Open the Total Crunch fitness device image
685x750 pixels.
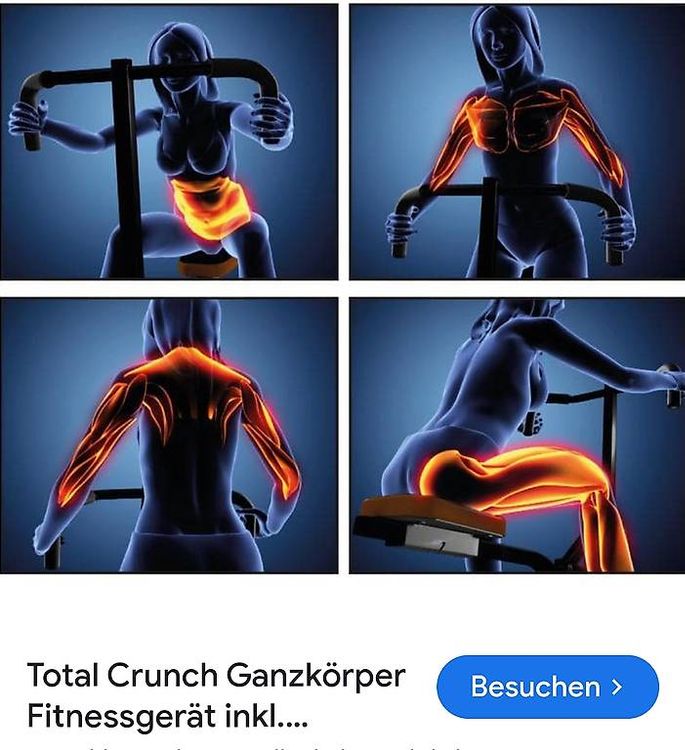(342, 288)
